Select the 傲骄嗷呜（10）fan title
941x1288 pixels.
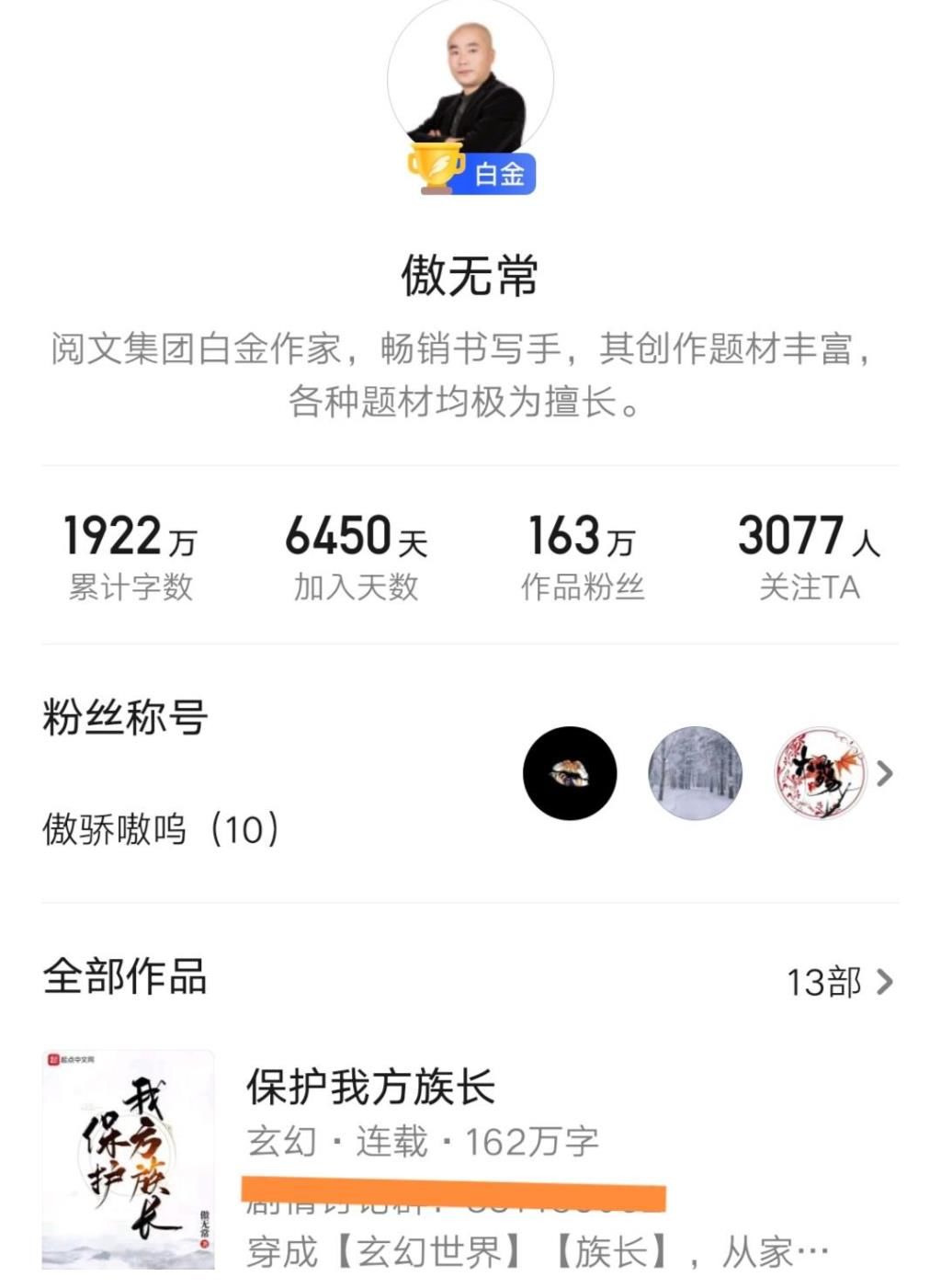point(159,830)
